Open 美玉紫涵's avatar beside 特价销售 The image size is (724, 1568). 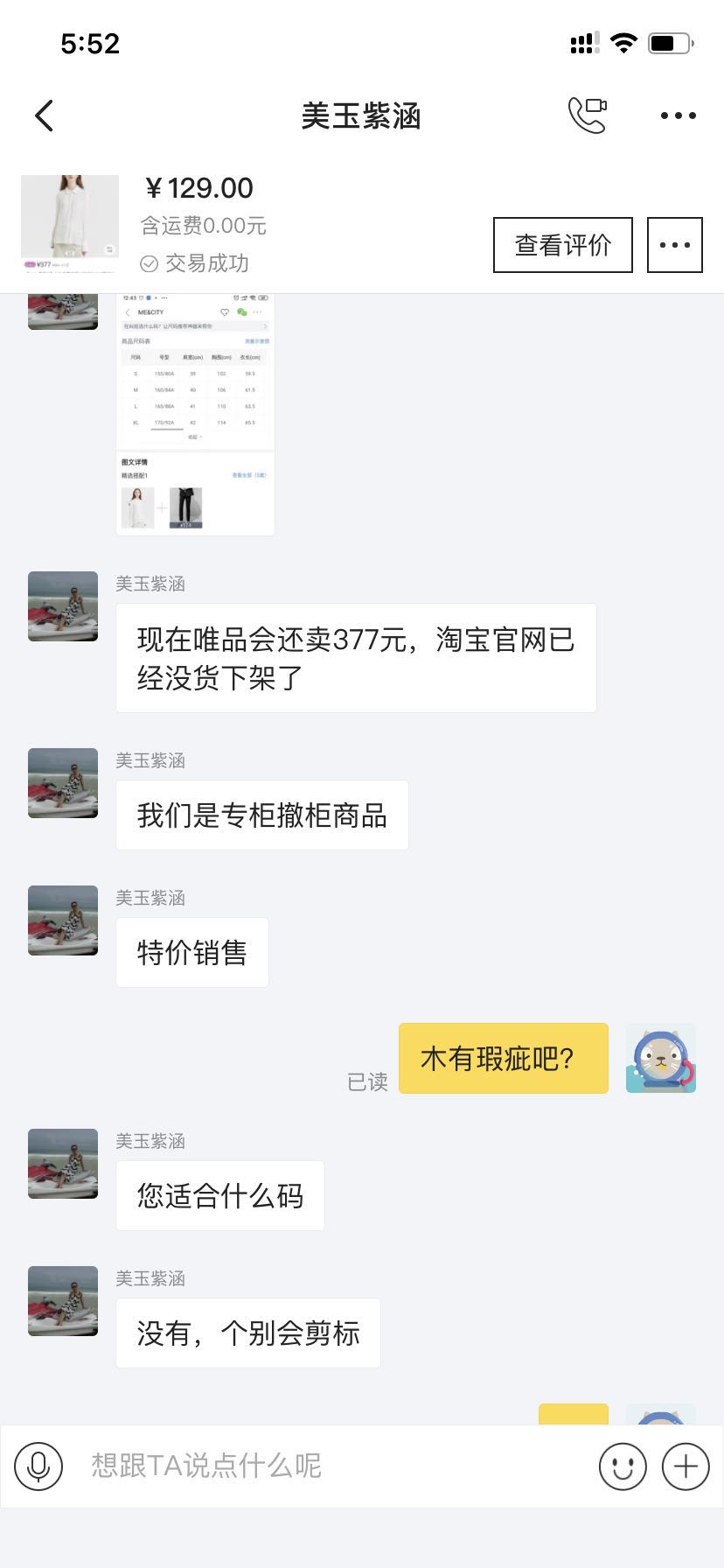click(x=63, y=920)
